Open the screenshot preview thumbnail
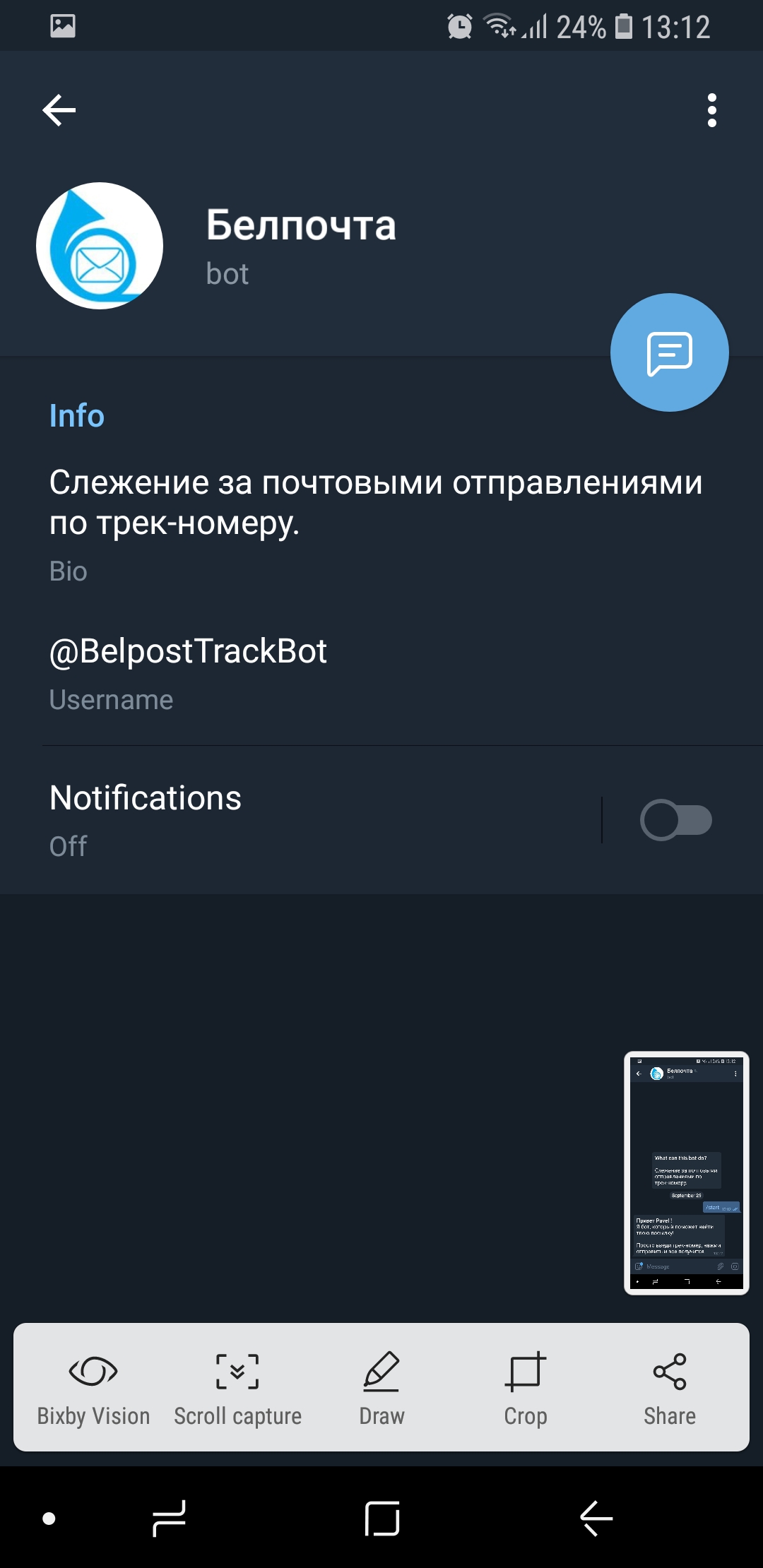The height and width of the screenshot is (1568, 763). 687,1173
